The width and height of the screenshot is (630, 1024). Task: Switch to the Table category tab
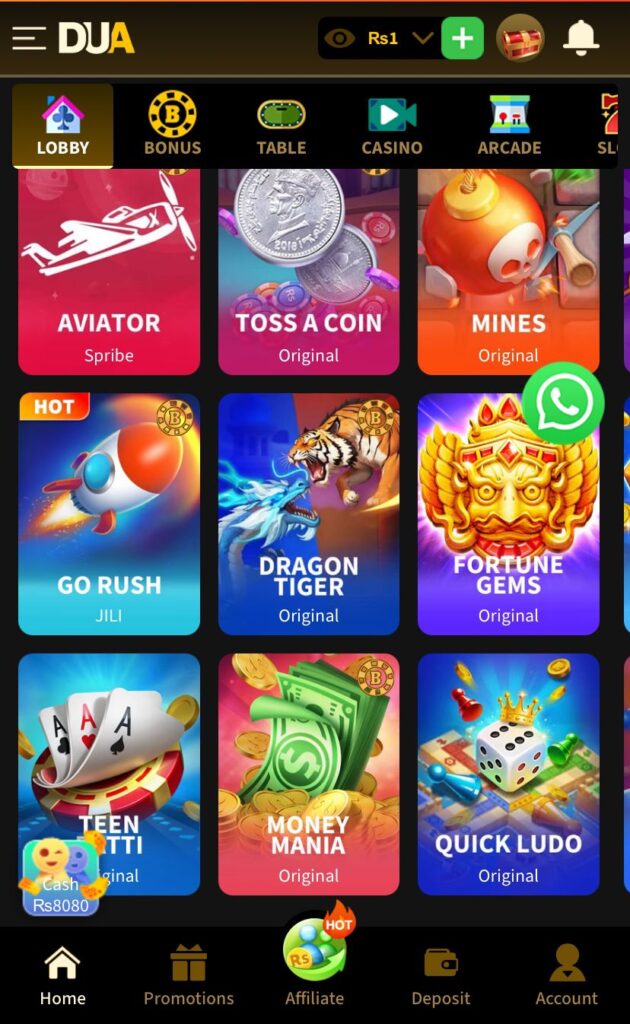281,126
